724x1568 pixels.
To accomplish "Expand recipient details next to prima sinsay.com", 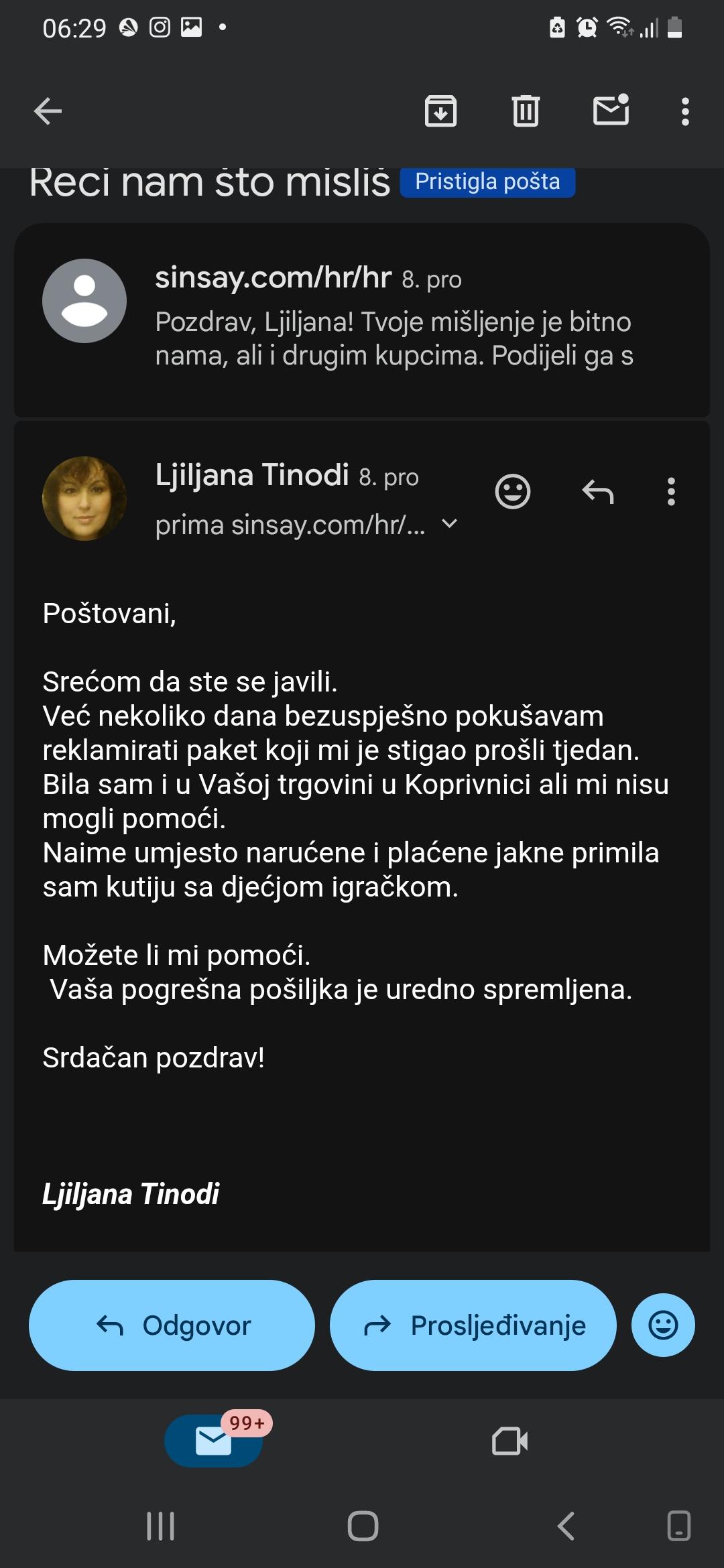I will tap(450, 524).
